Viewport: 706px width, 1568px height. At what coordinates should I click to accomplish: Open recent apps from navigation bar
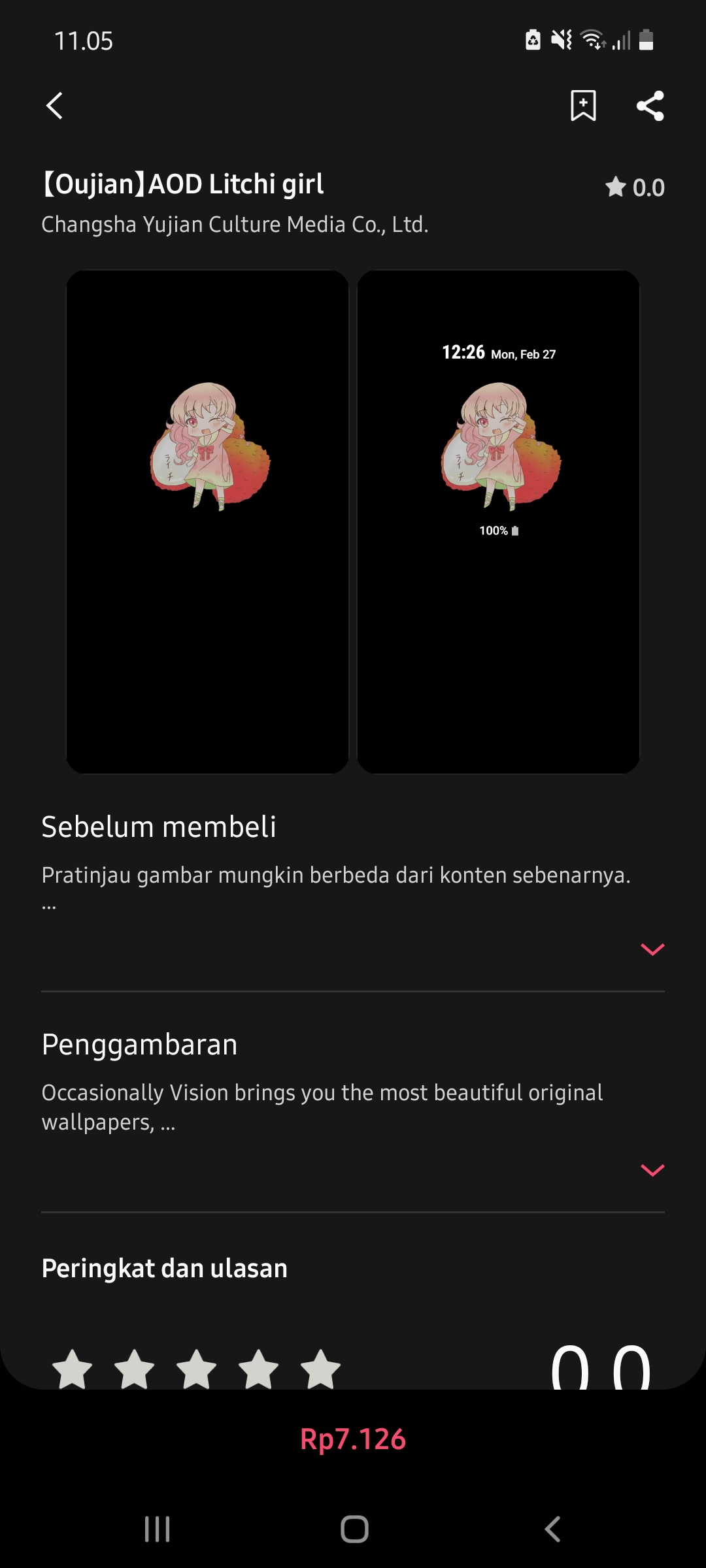157,1529
